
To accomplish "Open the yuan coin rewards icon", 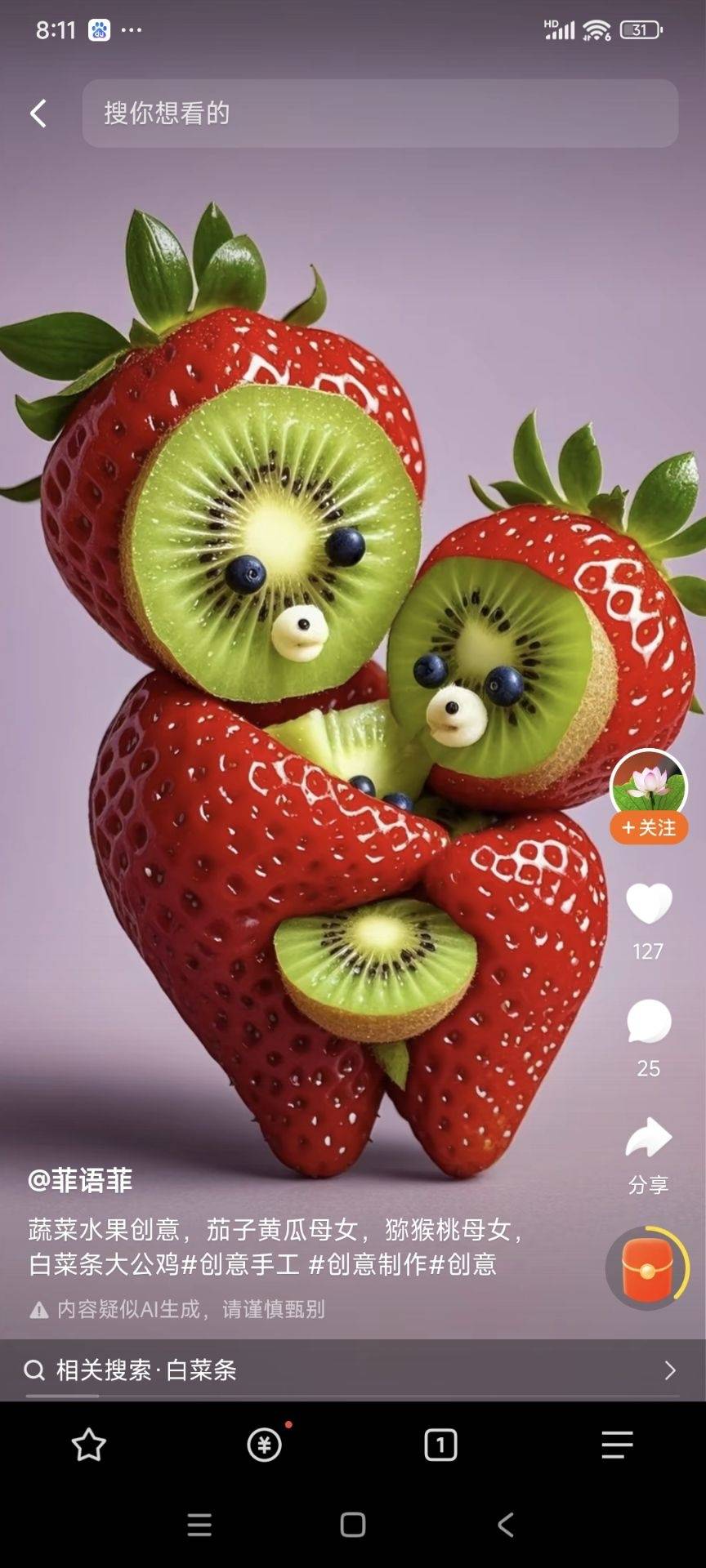I will pyautogui.click(x=265, y=1445).
